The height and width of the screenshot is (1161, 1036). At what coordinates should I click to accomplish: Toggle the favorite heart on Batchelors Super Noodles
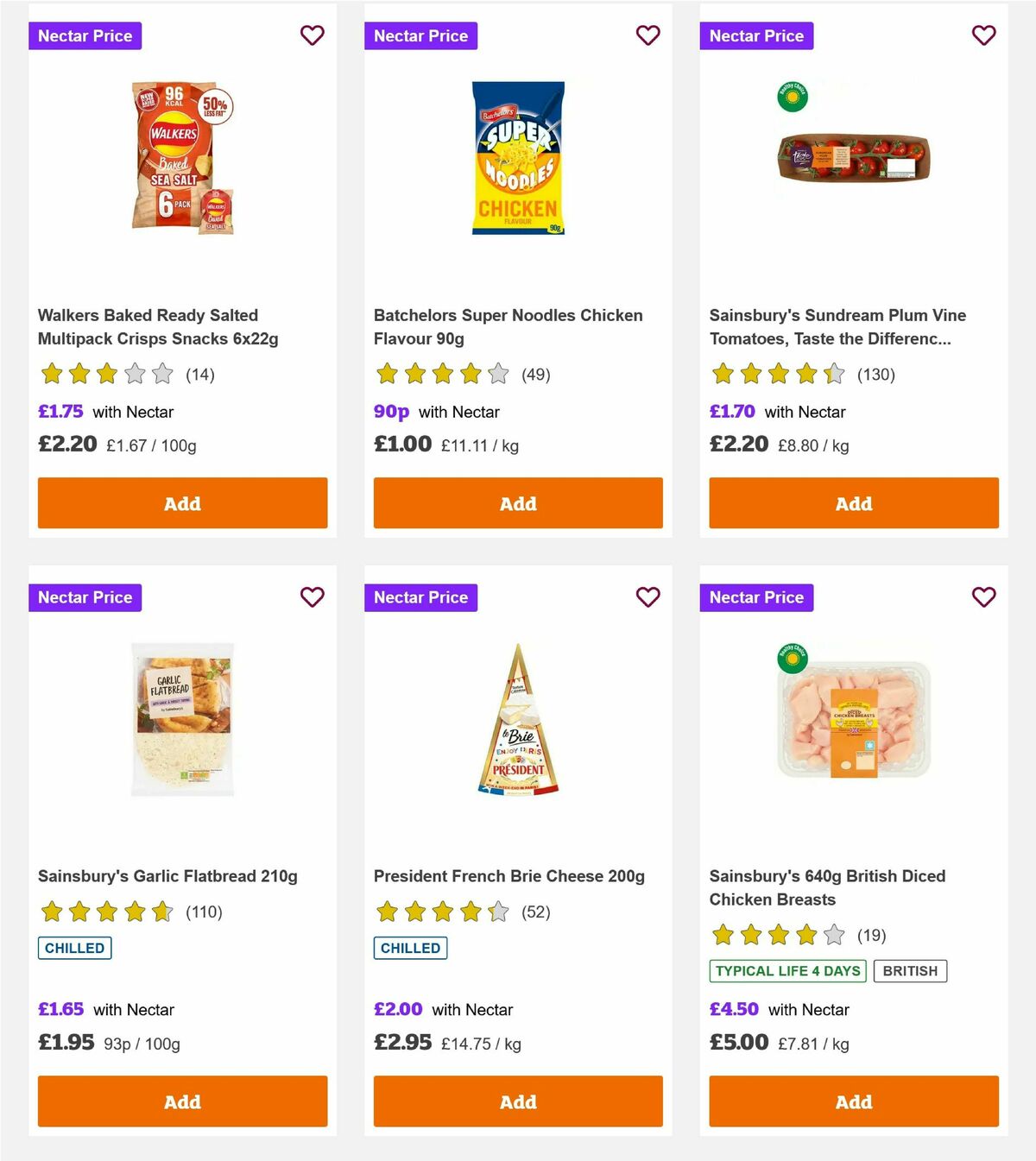(x=647, y=35)
